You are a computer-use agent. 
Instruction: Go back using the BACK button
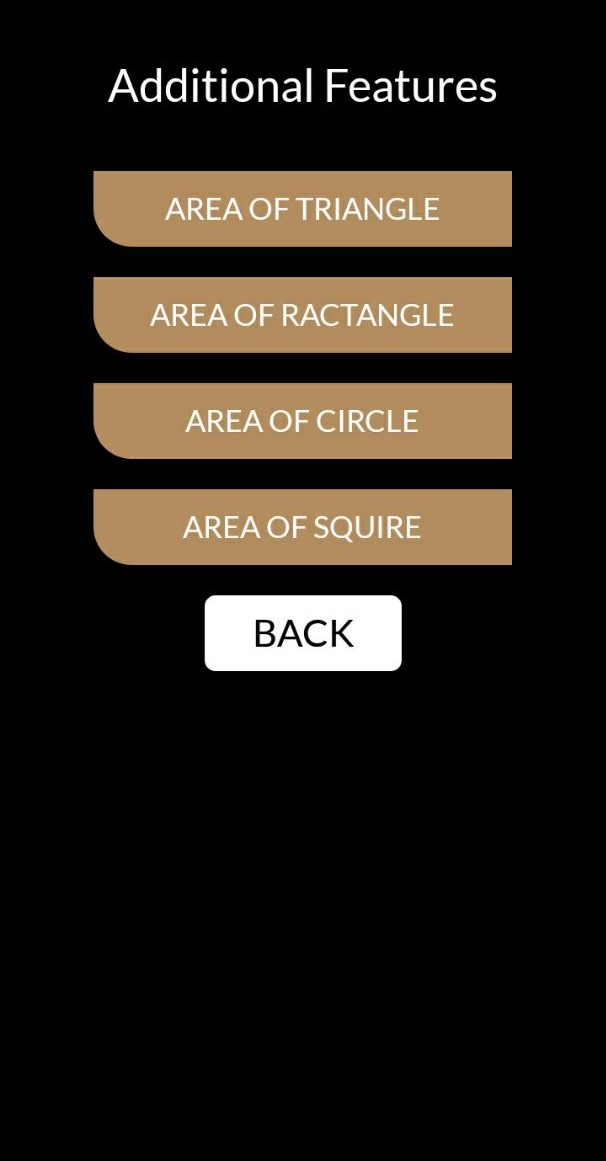[303, 633]
